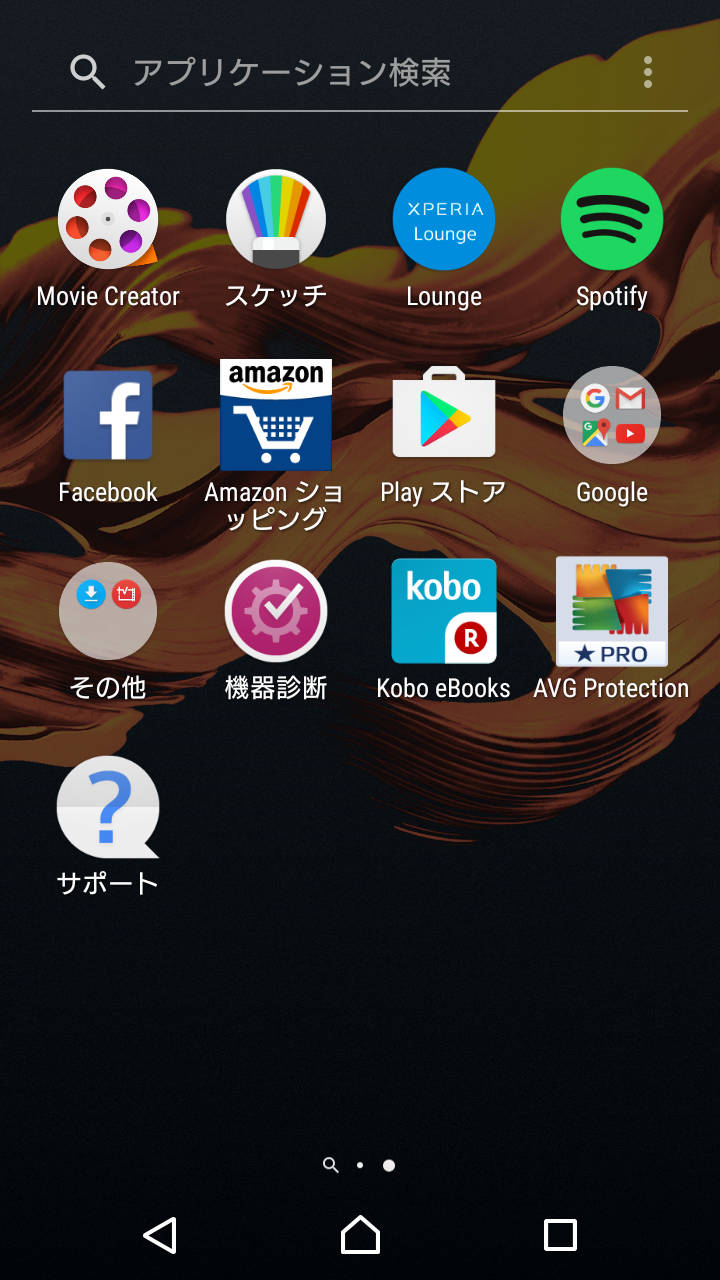Launch the Facebook app

[108, 416]
